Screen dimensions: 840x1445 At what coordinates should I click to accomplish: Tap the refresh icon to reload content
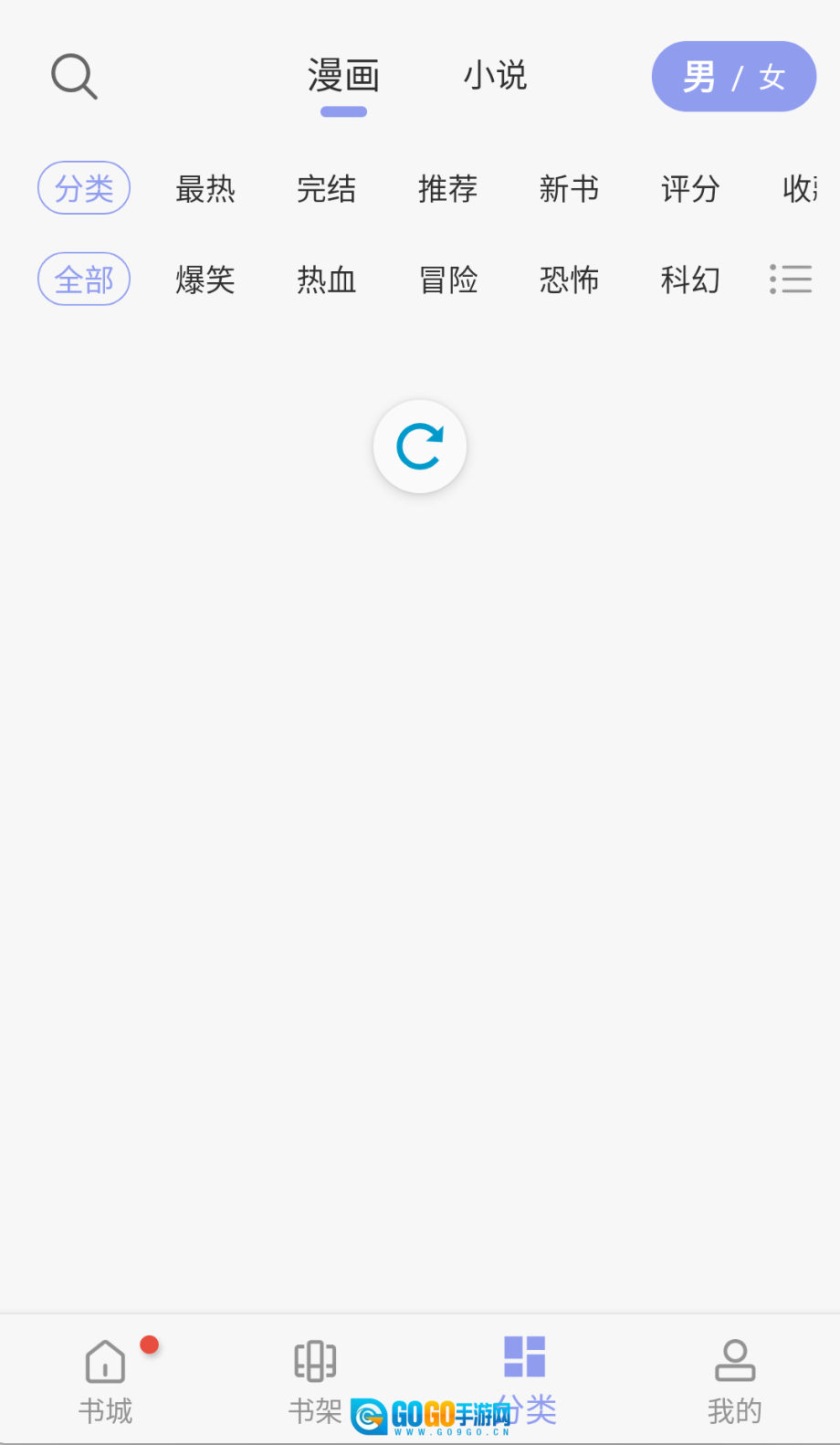click(x=420, y=446)
